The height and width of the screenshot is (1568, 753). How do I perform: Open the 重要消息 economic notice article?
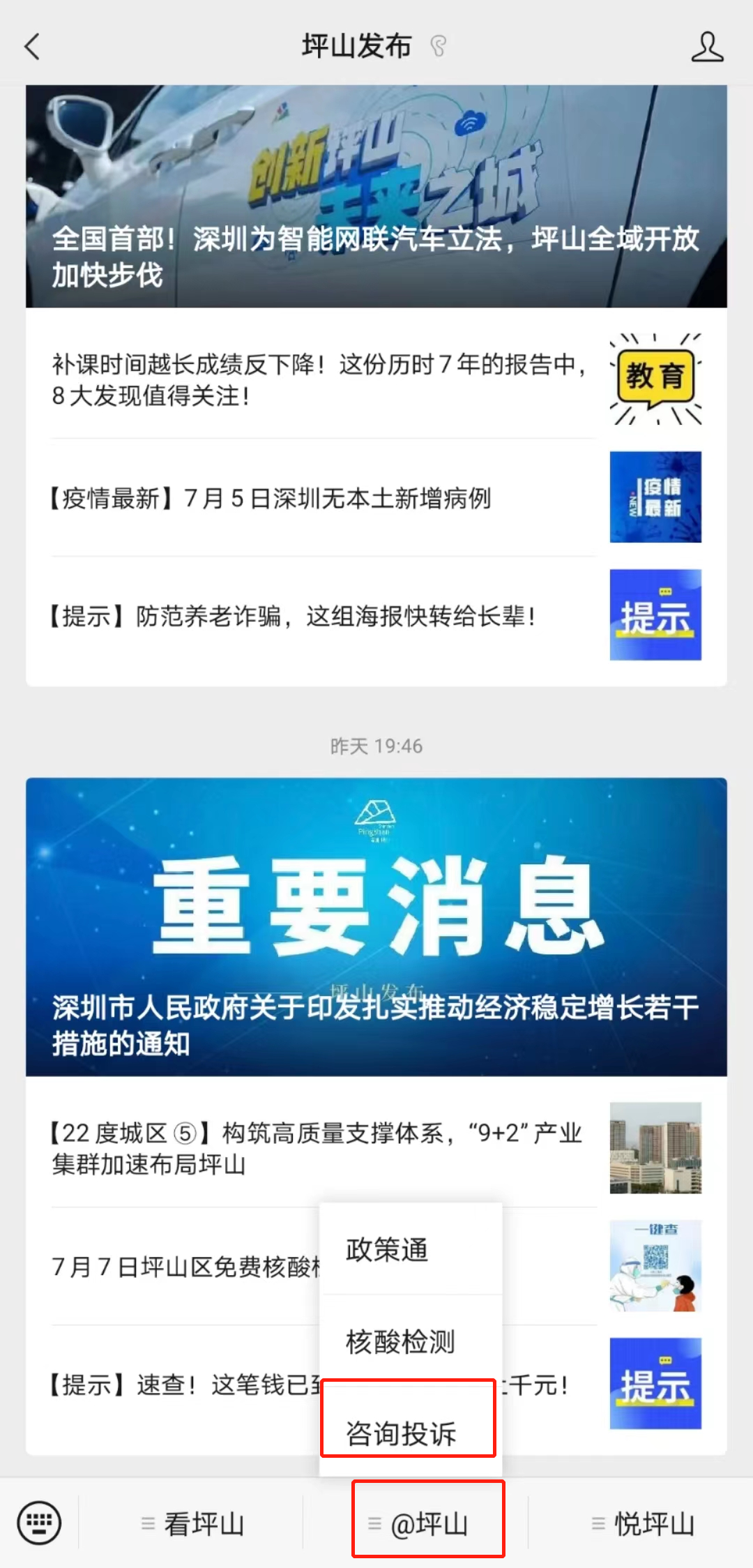[376, 926]
